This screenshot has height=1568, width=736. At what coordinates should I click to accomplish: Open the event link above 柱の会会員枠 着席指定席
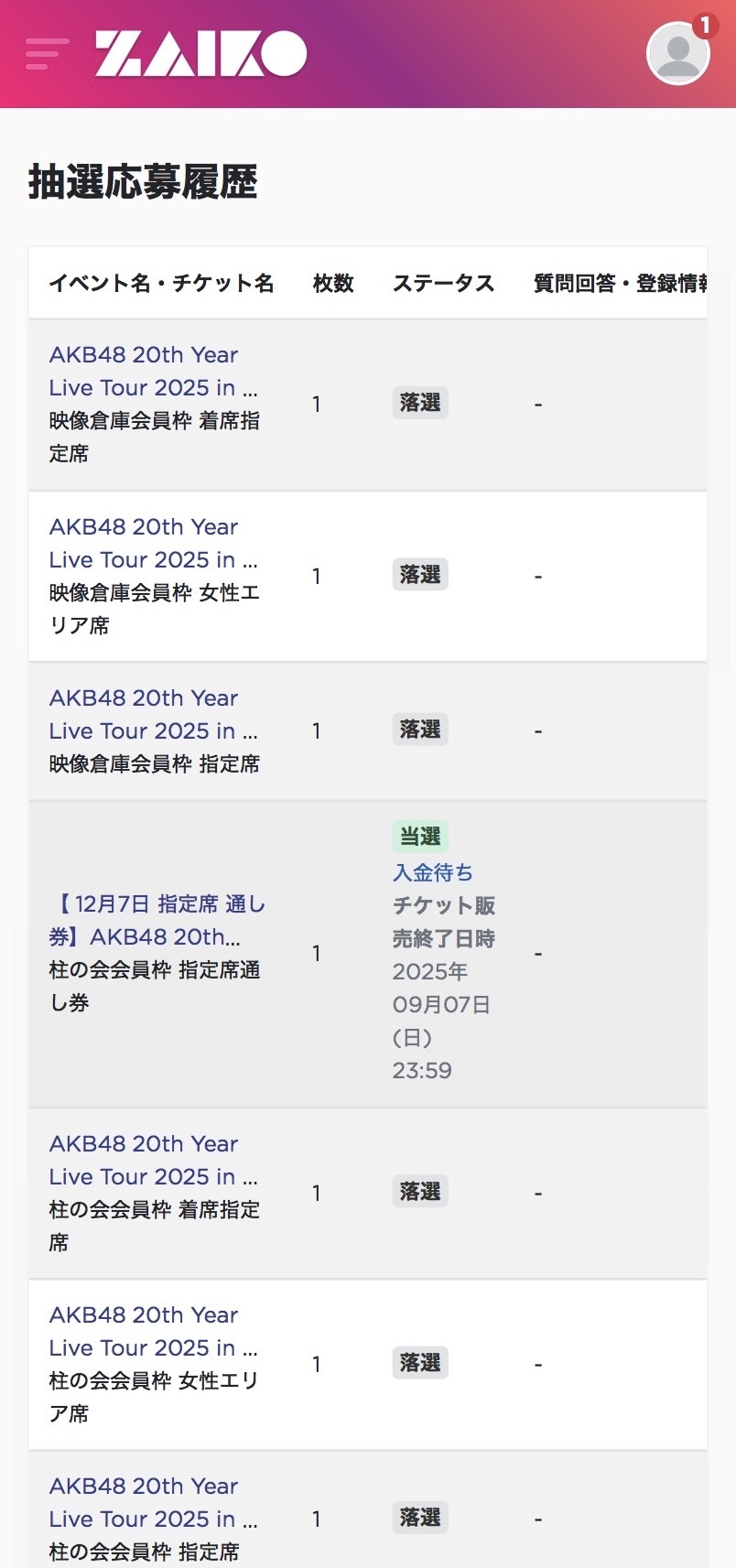click(154, 1160)
